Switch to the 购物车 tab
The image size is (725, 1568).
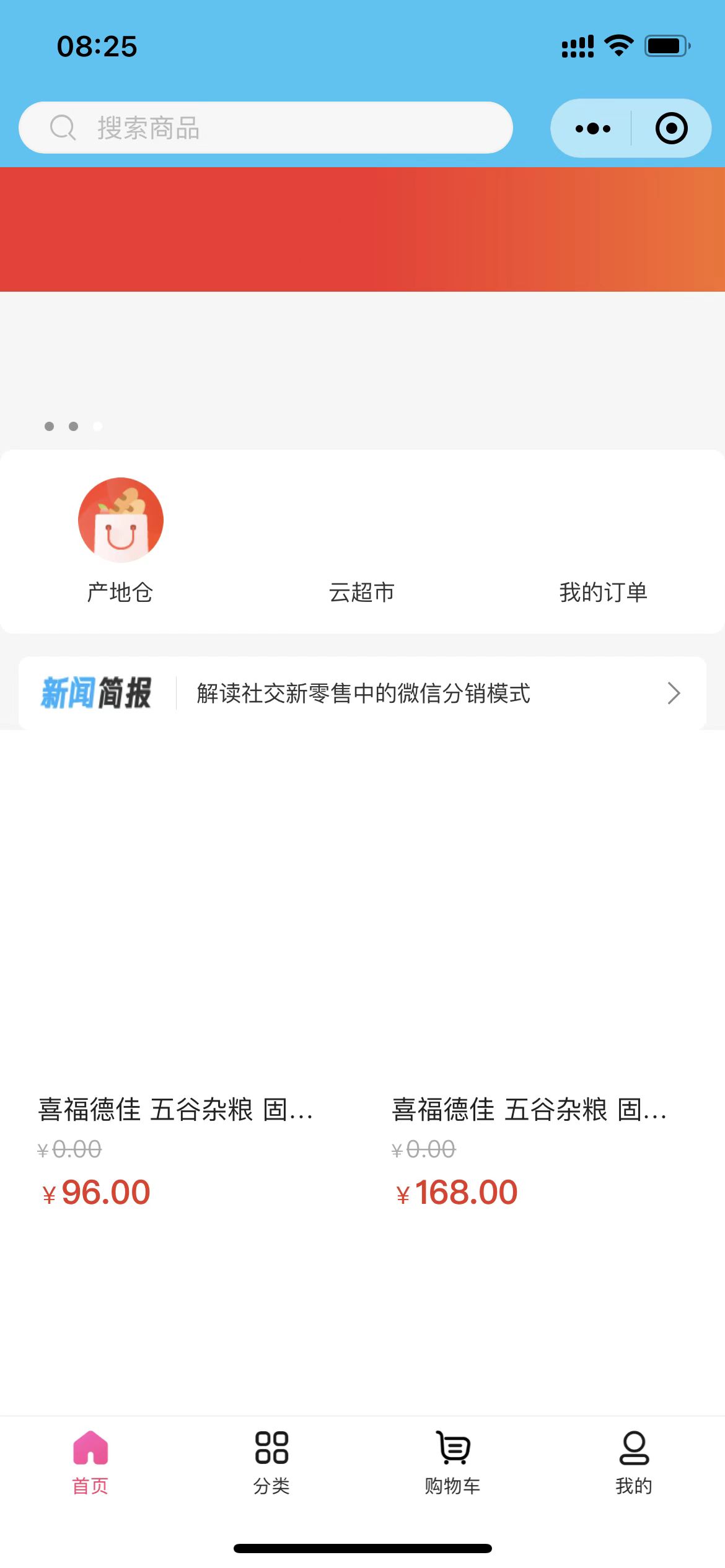pyautogui.click(x=453, y=1461)
